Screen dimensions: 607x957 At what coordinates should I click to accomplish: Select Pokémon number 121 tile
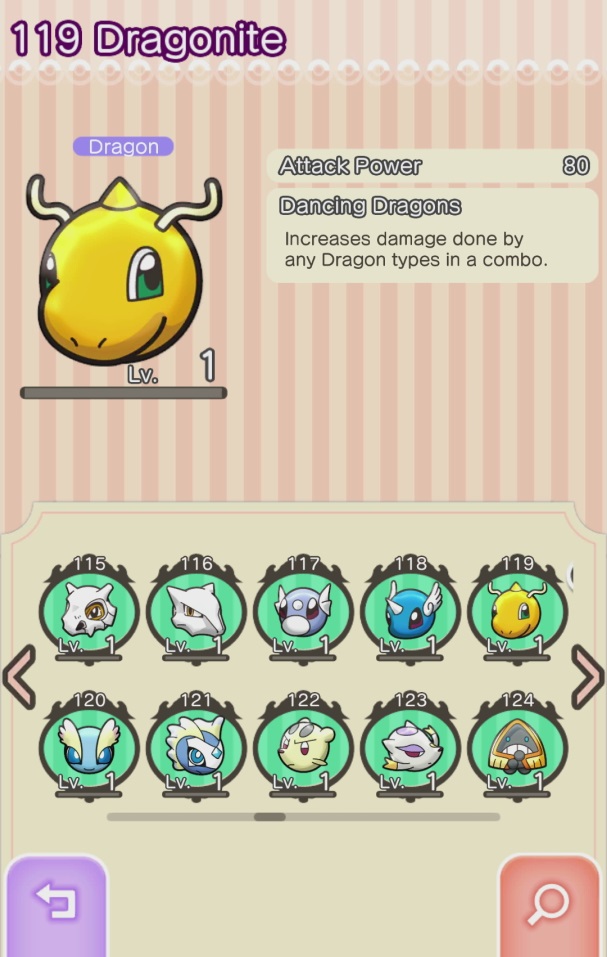196,746
